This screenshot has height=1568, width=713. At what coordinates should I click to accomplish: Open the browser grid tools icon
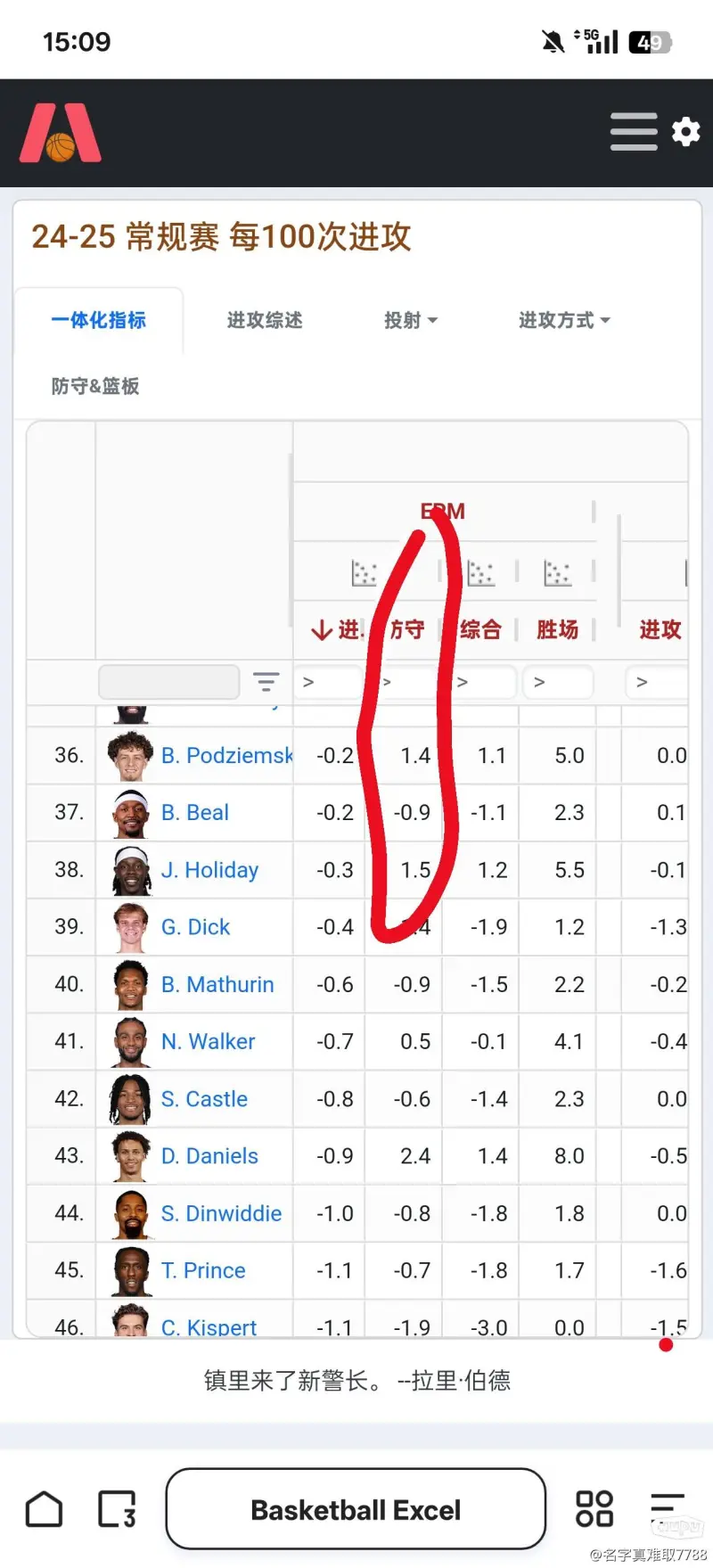click(x=594, y=1509)
